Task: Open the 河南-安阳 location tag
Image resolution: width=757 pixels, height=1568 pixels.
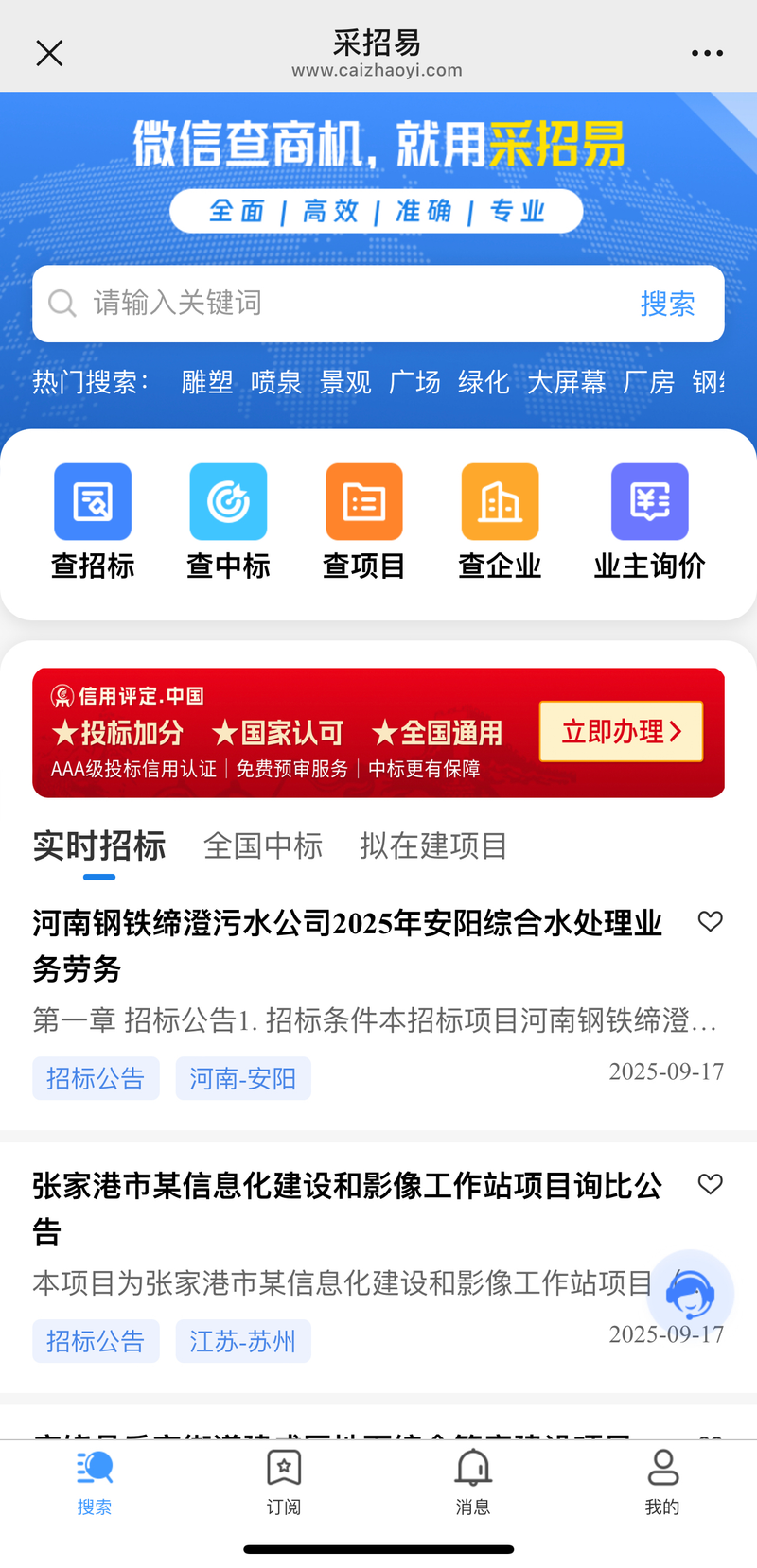Action: click(243, 1078)
